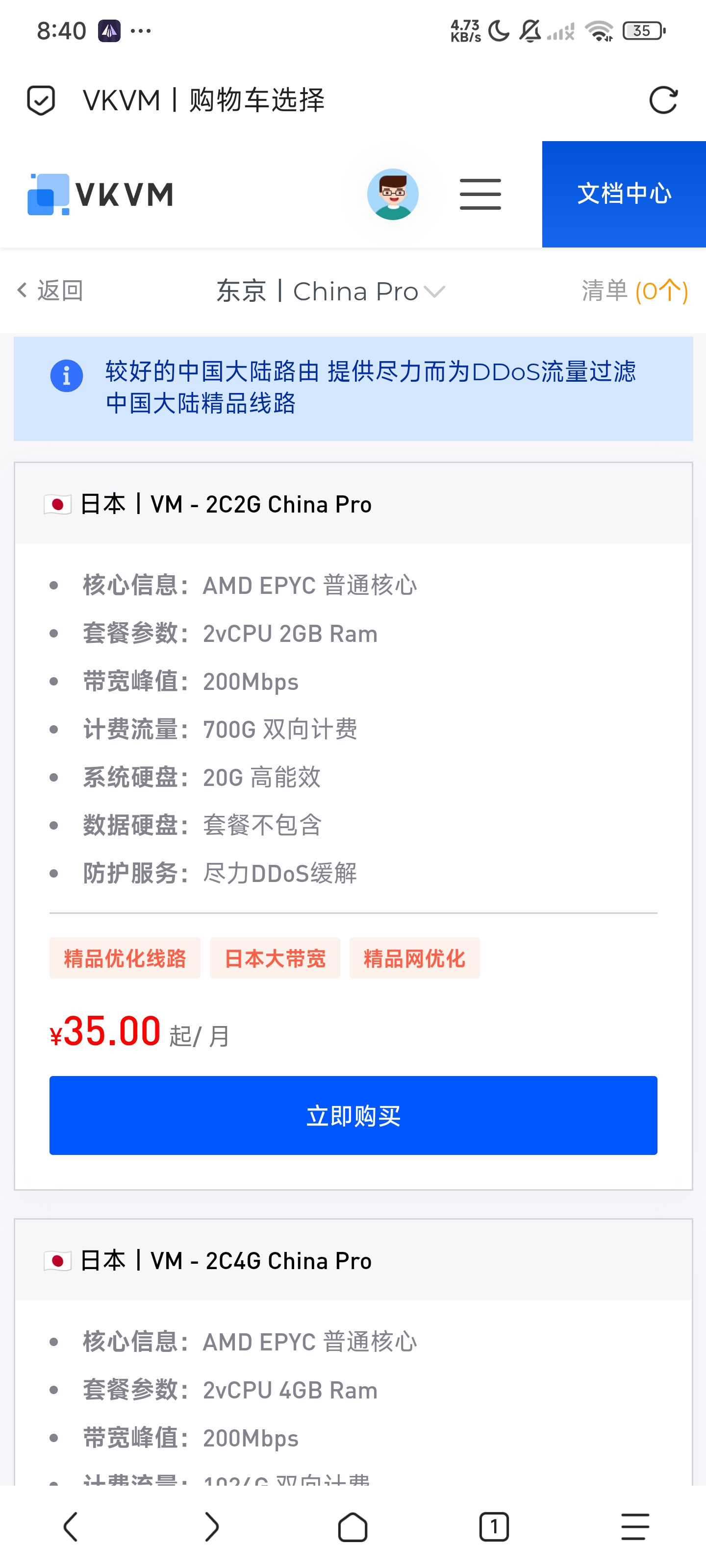Tap 立即购买 for 2C2G China Pro
Viewport: 706px width, 1568px height.
pyautogui.click(x=353, y=1115)
